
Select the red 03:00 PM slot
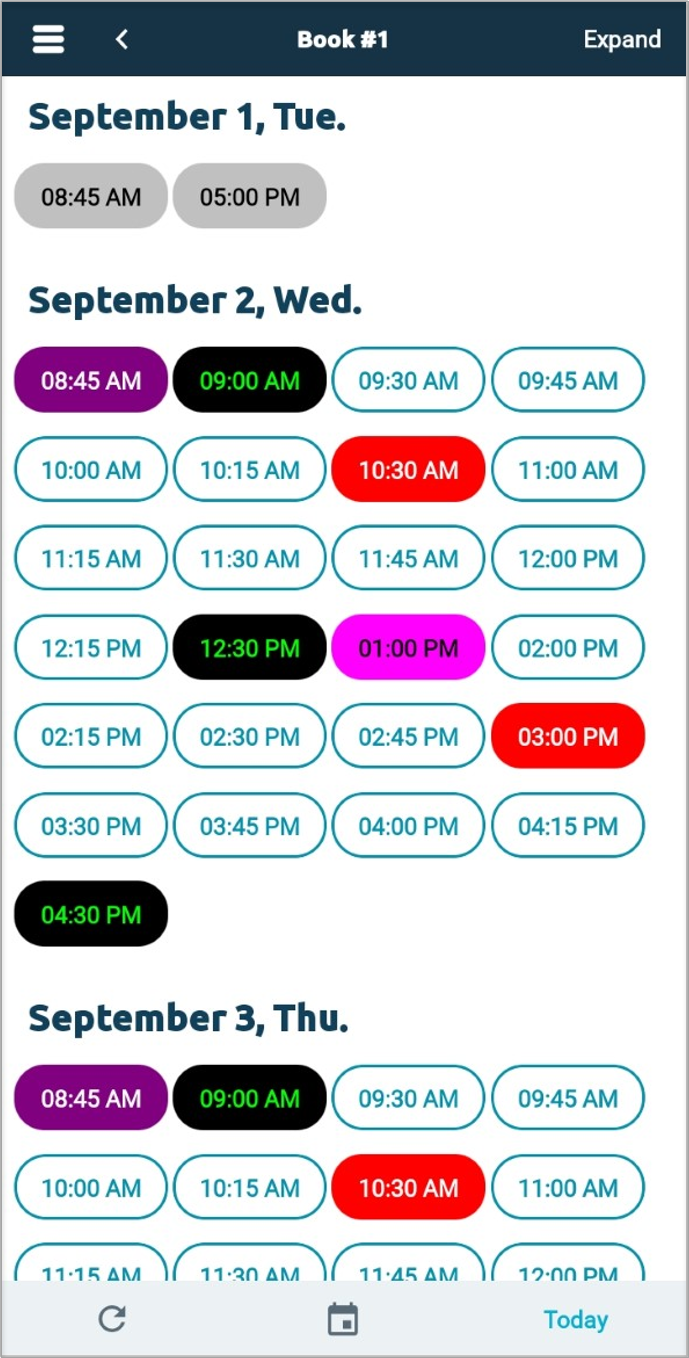click(568, 736)
